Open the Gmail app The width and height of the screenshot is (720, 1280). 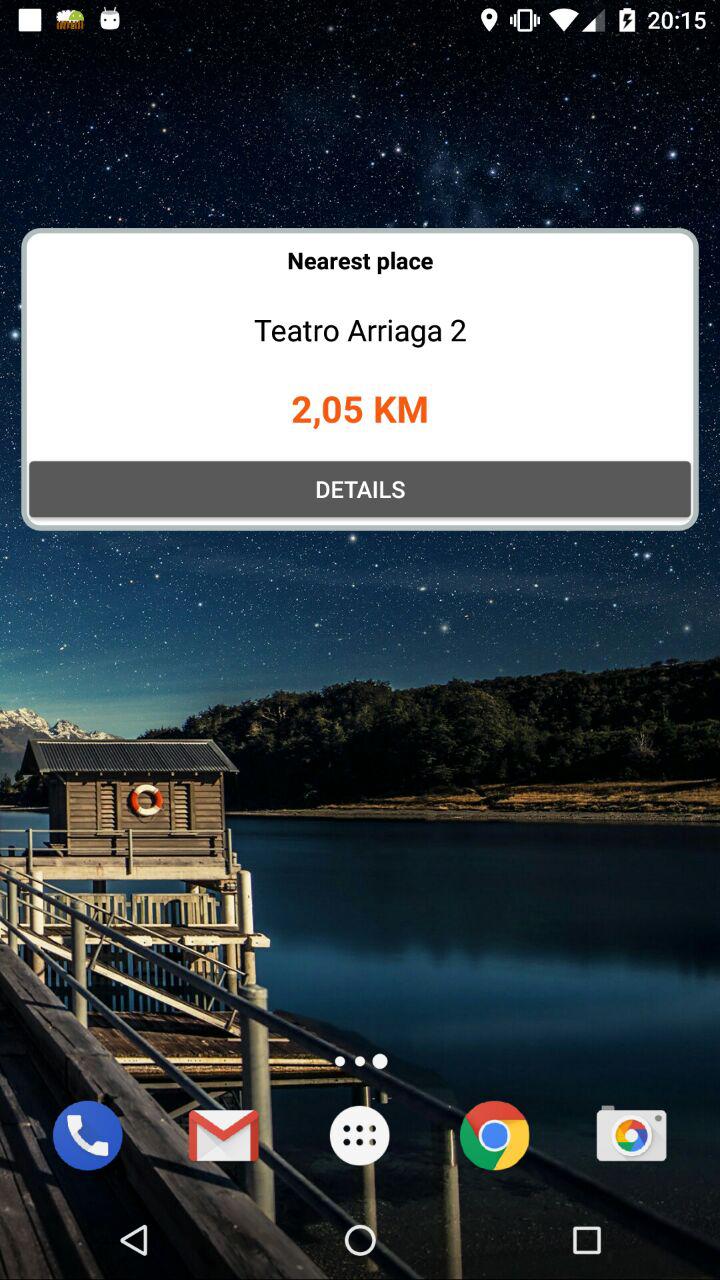click(224, 1136)
